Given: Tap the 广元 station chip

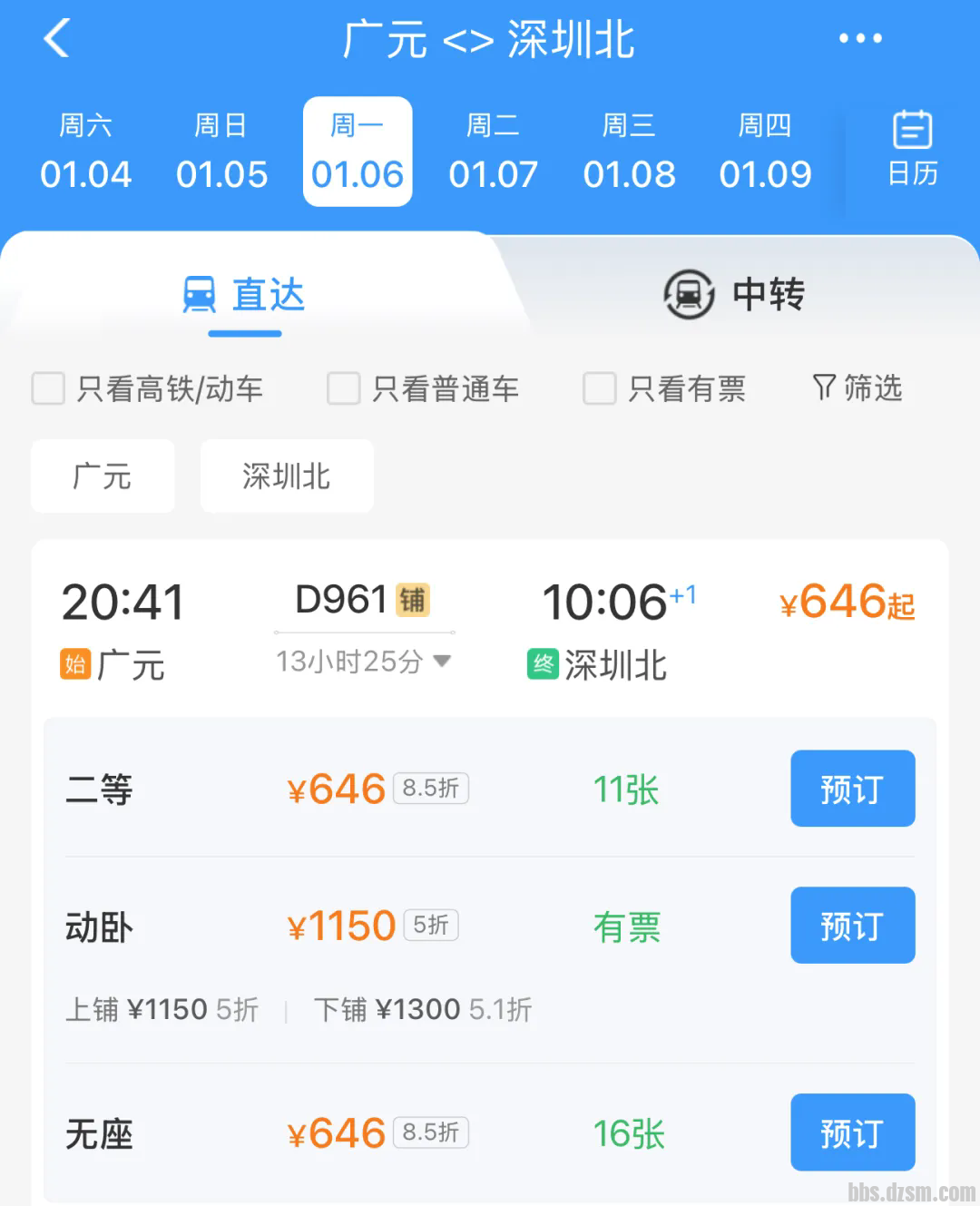Looking at the screenshot, I should [103, 476].
